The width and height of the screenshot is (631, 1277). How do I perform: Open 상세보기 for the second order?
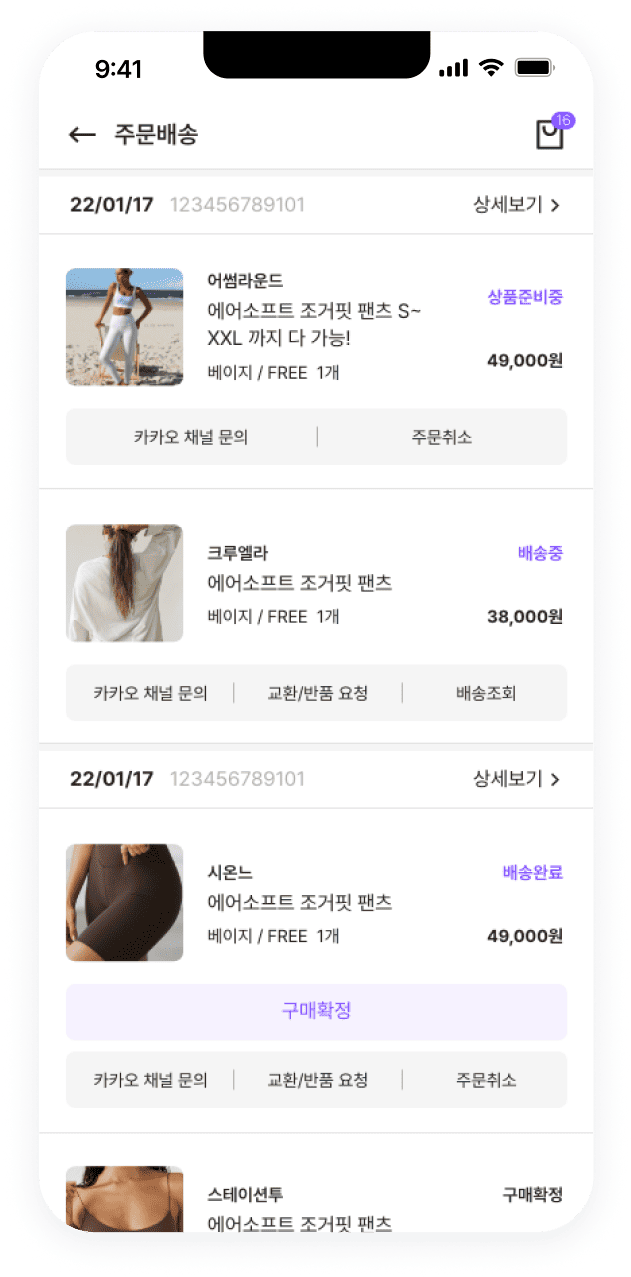pyautogui.click(x=516, y=779)
